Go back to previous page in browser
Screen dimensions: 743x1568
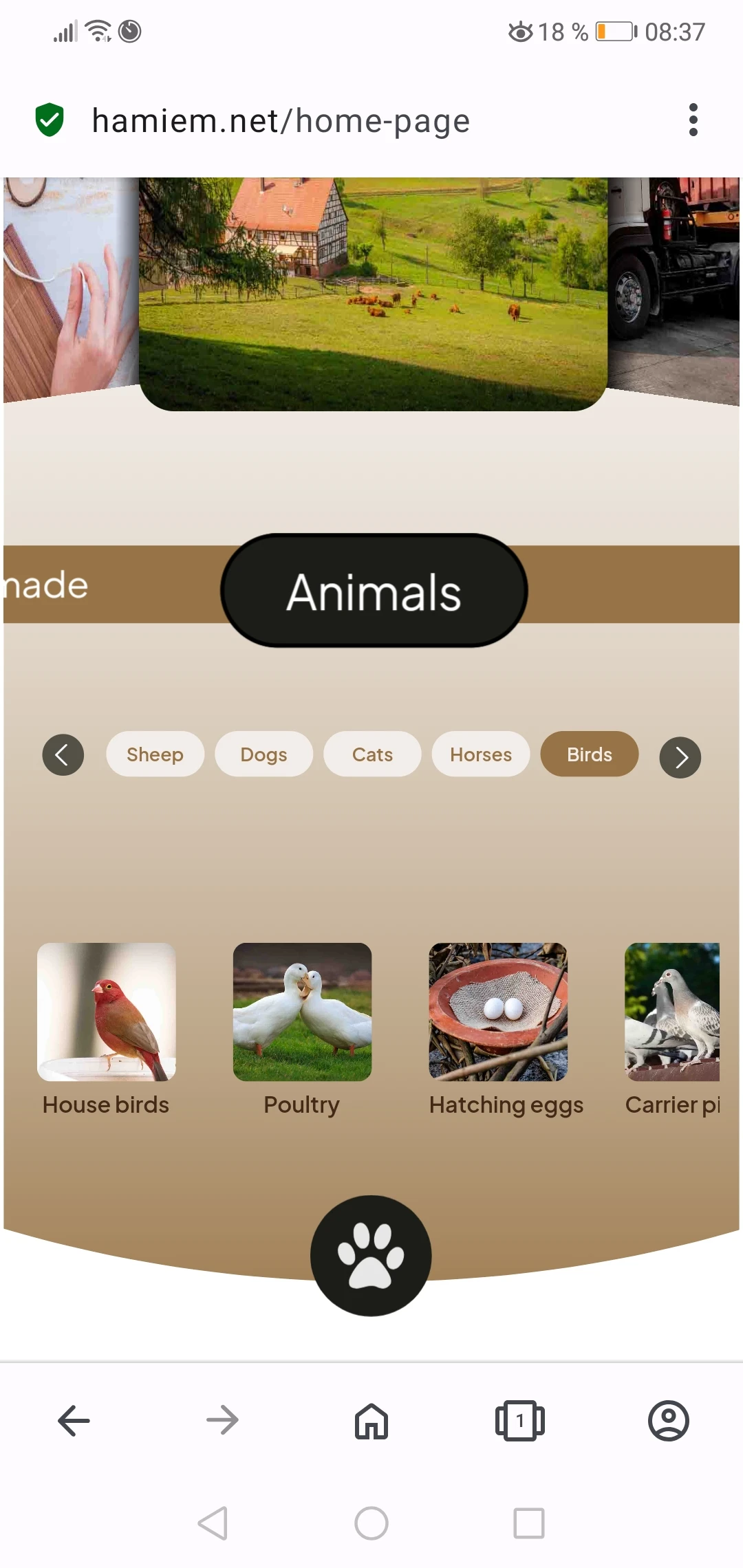click(74, 1420)
